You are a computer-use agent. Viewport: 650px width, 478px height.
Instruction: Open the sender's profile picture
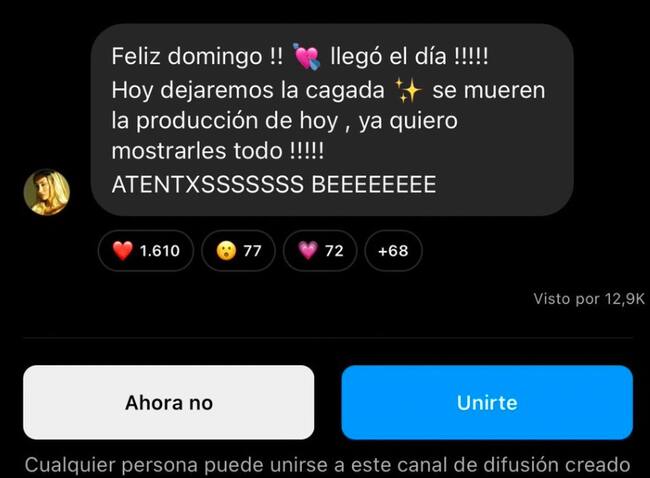click(x=46, y=192)
